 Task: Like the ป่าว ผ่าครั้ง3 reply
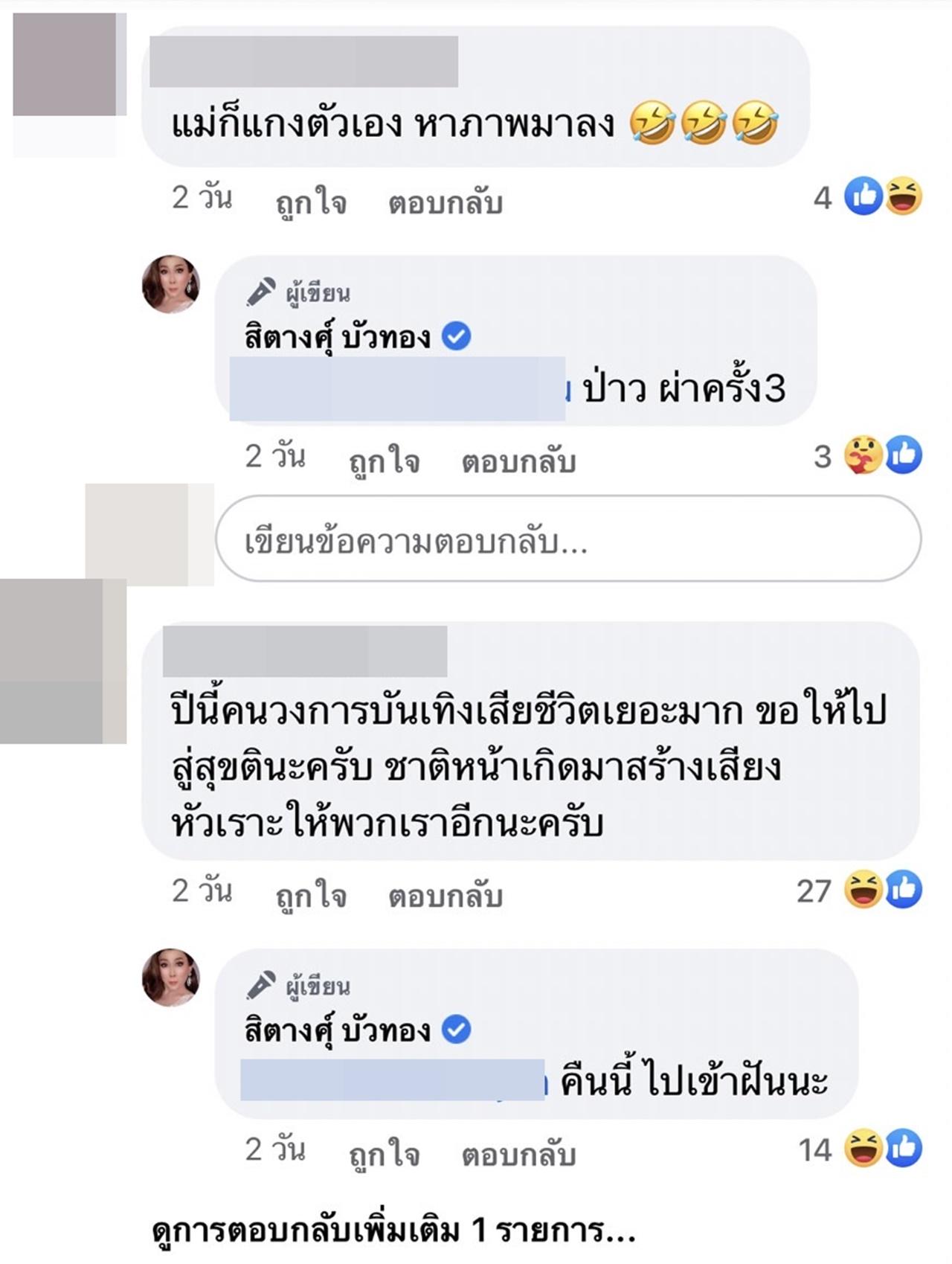point(385,461)
